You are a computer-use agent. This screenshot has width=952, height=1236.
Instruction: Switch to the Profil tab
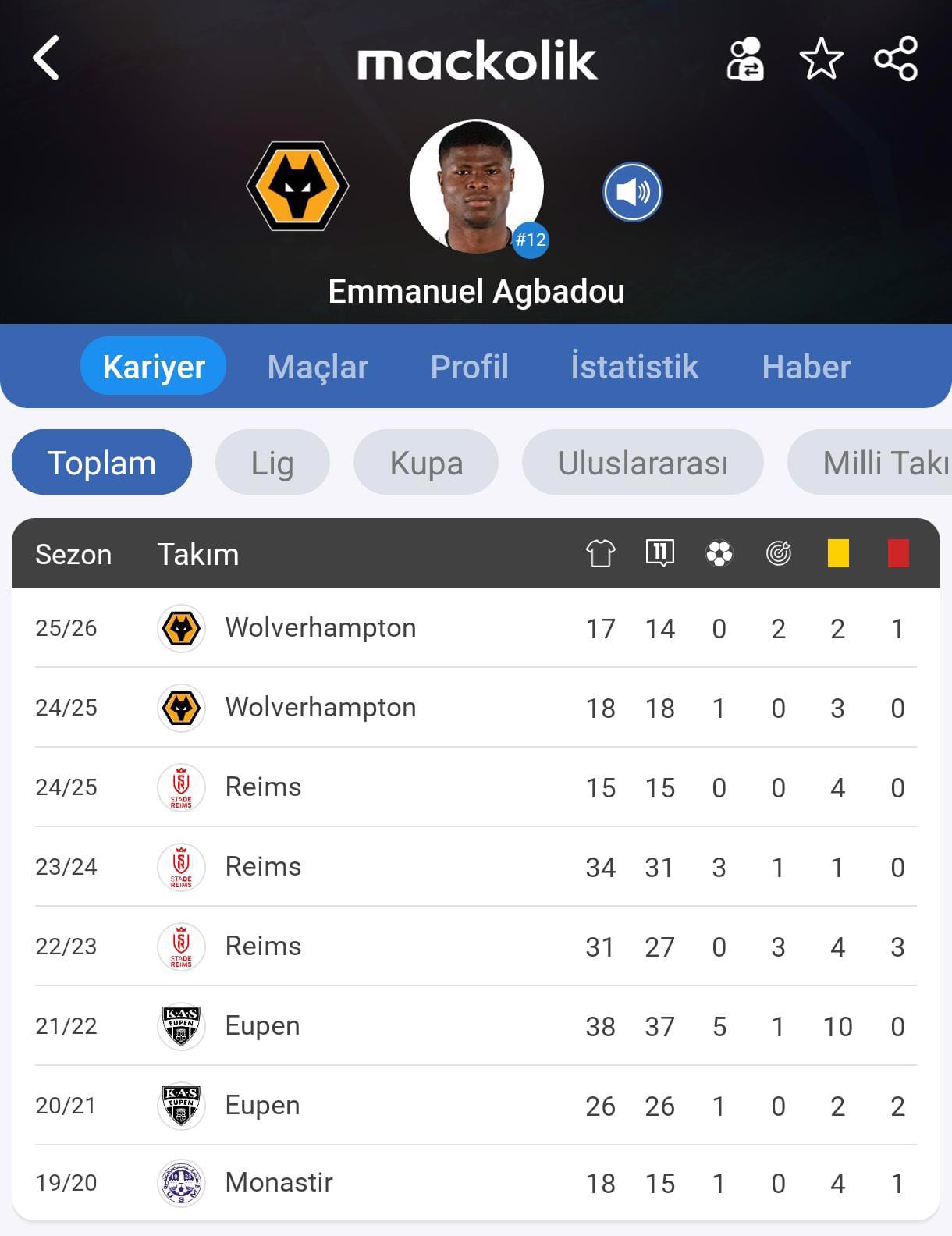coord(469,367)
